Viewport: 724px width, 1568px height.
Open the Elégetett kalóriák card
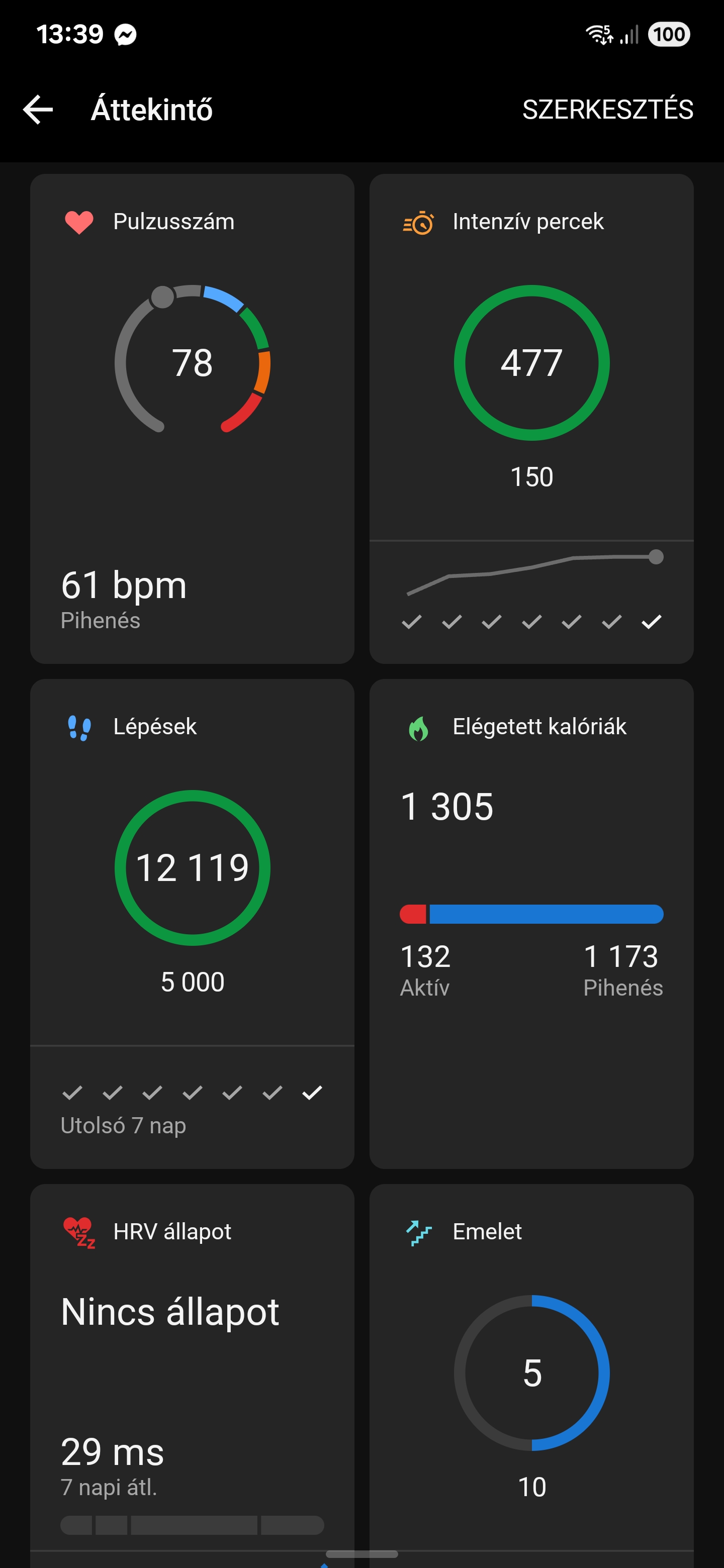point(531,923)
